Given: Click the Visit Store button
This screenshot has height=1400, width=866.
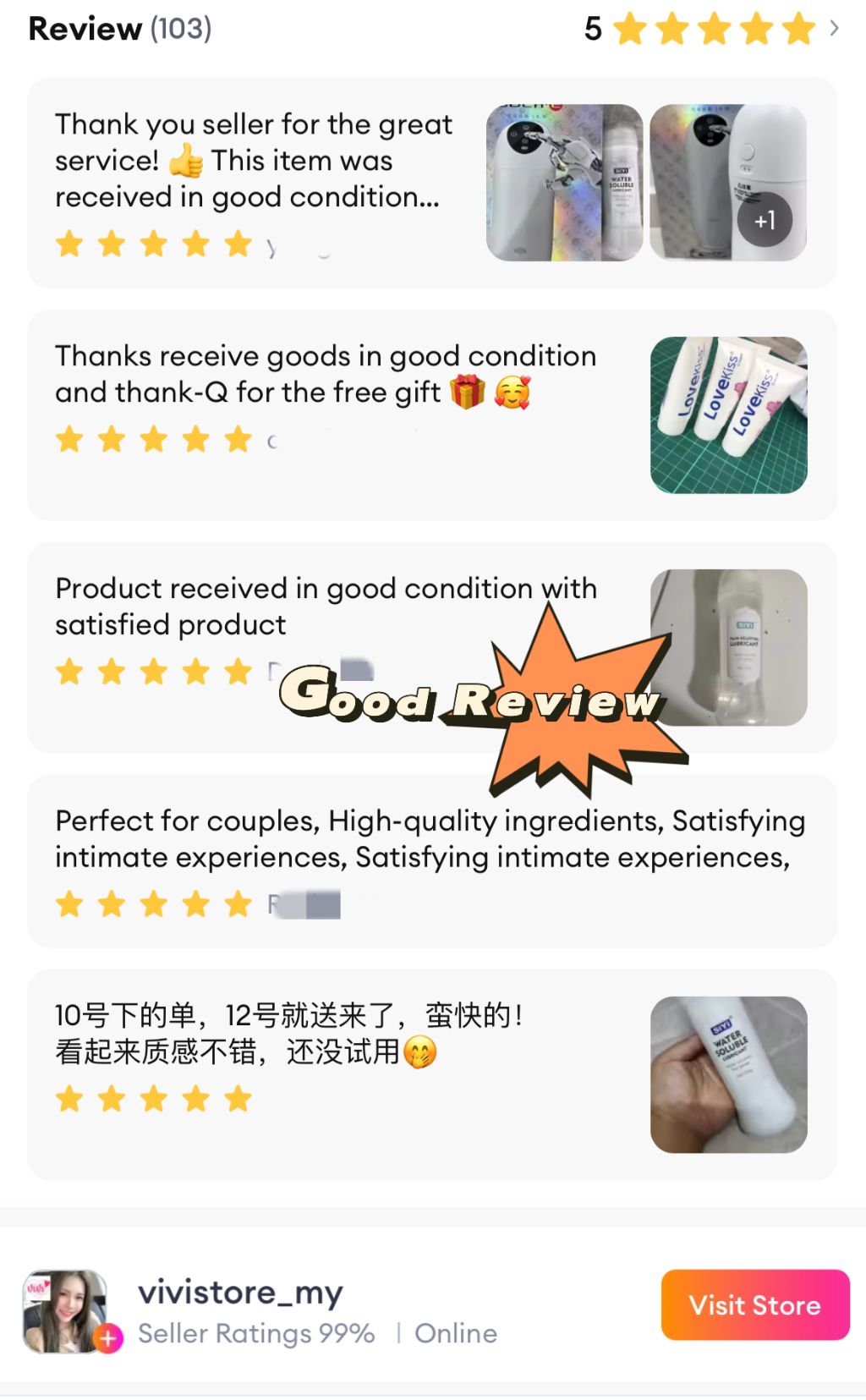Looking at the screenshot, I should pyautogui.click(x=754, y=1304).
